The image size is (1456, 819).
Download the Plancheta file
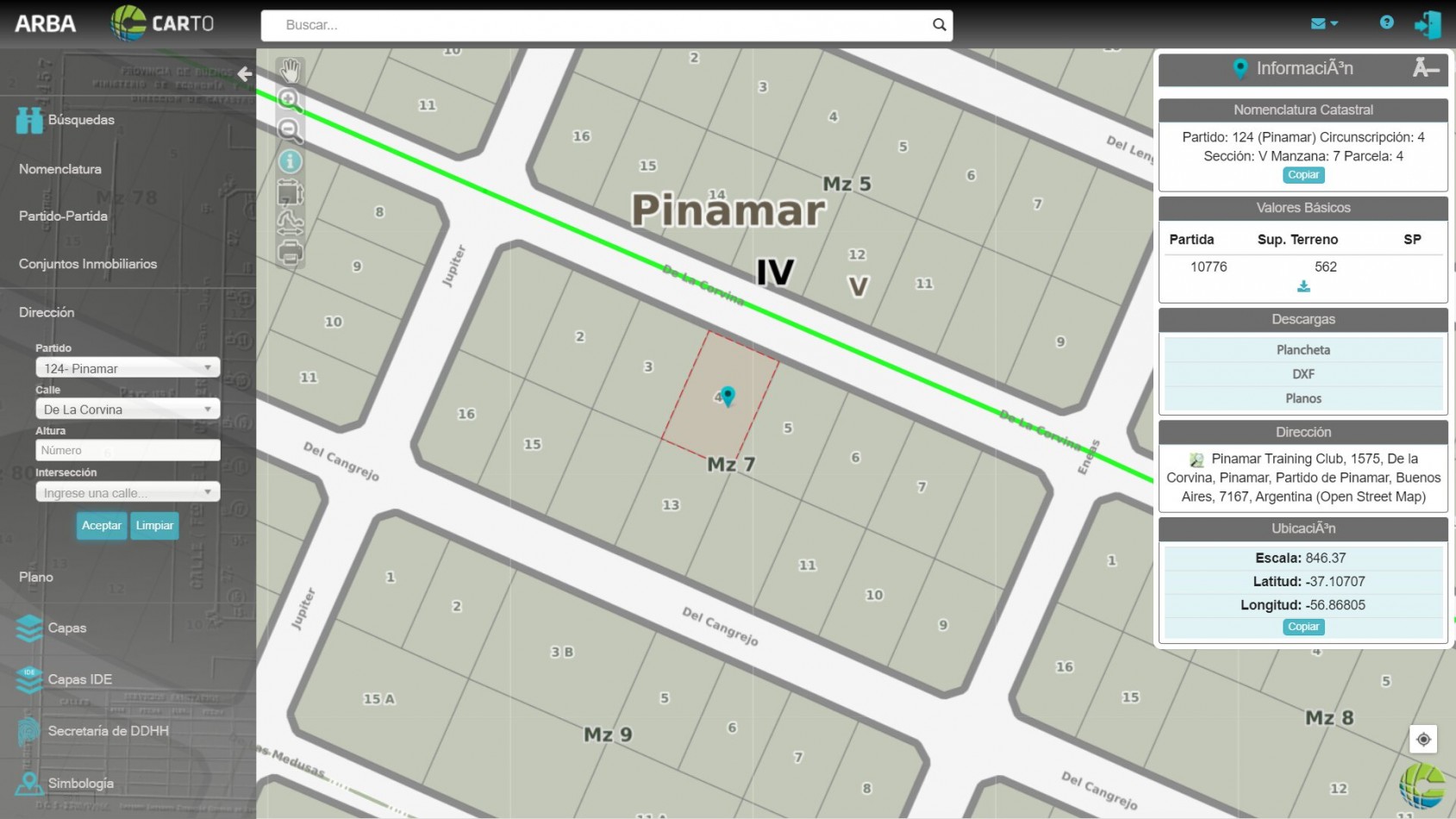(x=1303, y=350)
